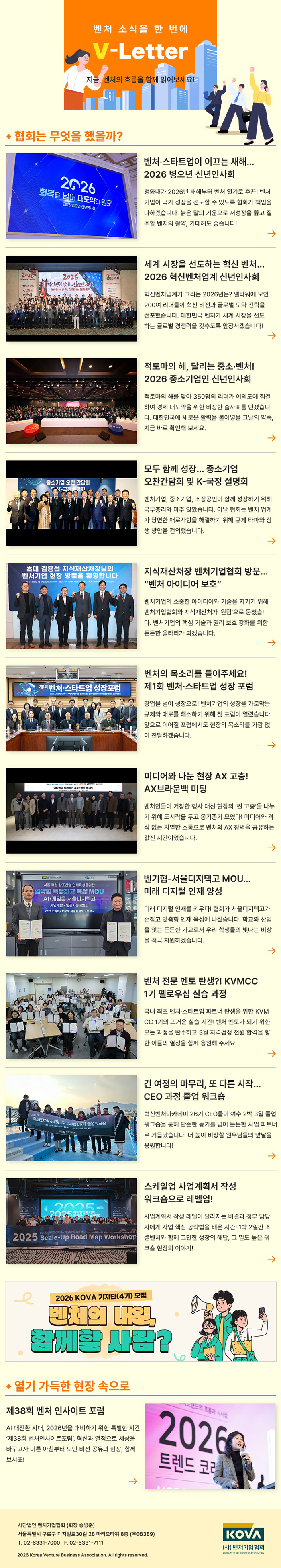Tap arrow under 2026 중소기업인 신년인사회
The height and width of the screenshot is (1568, 281).
click(271, 437)
